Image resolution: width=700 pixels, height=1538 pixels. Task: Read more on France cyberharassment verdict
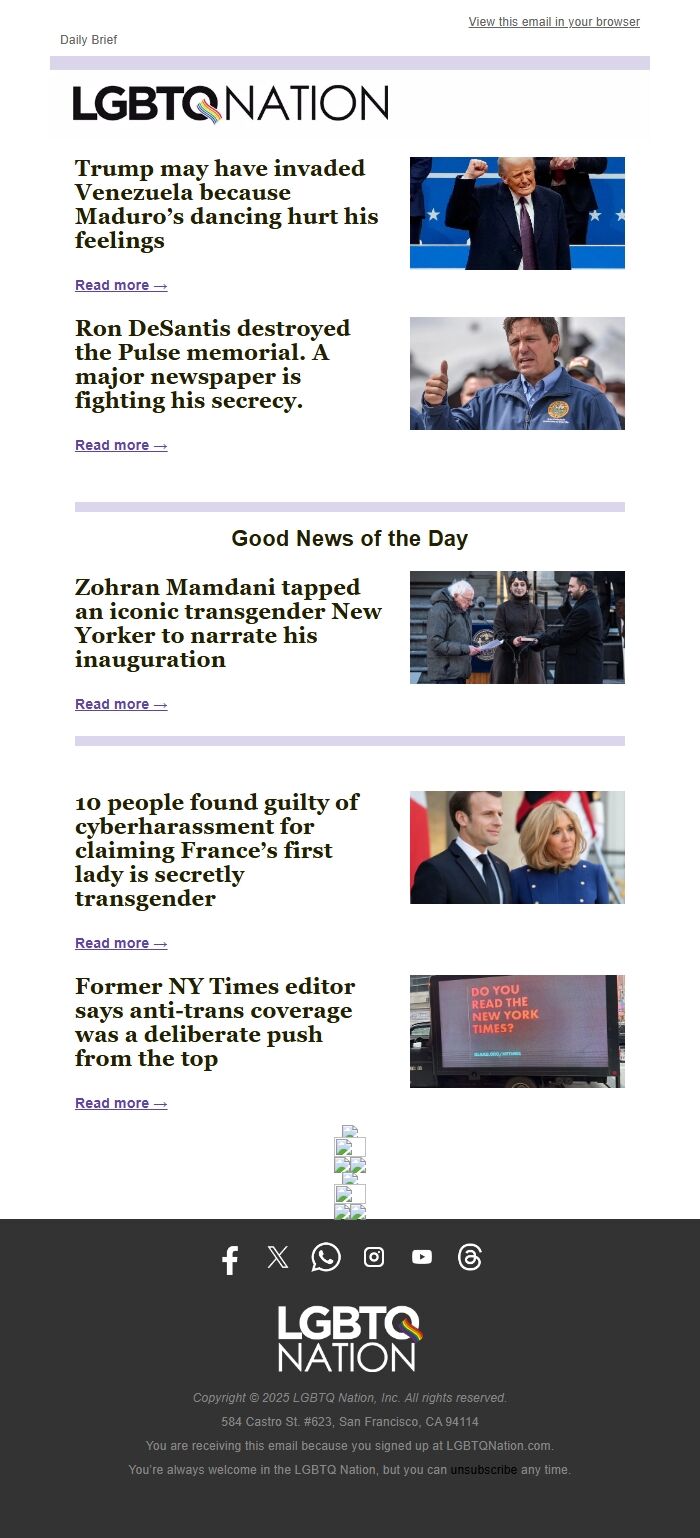(x=121, y=944)
